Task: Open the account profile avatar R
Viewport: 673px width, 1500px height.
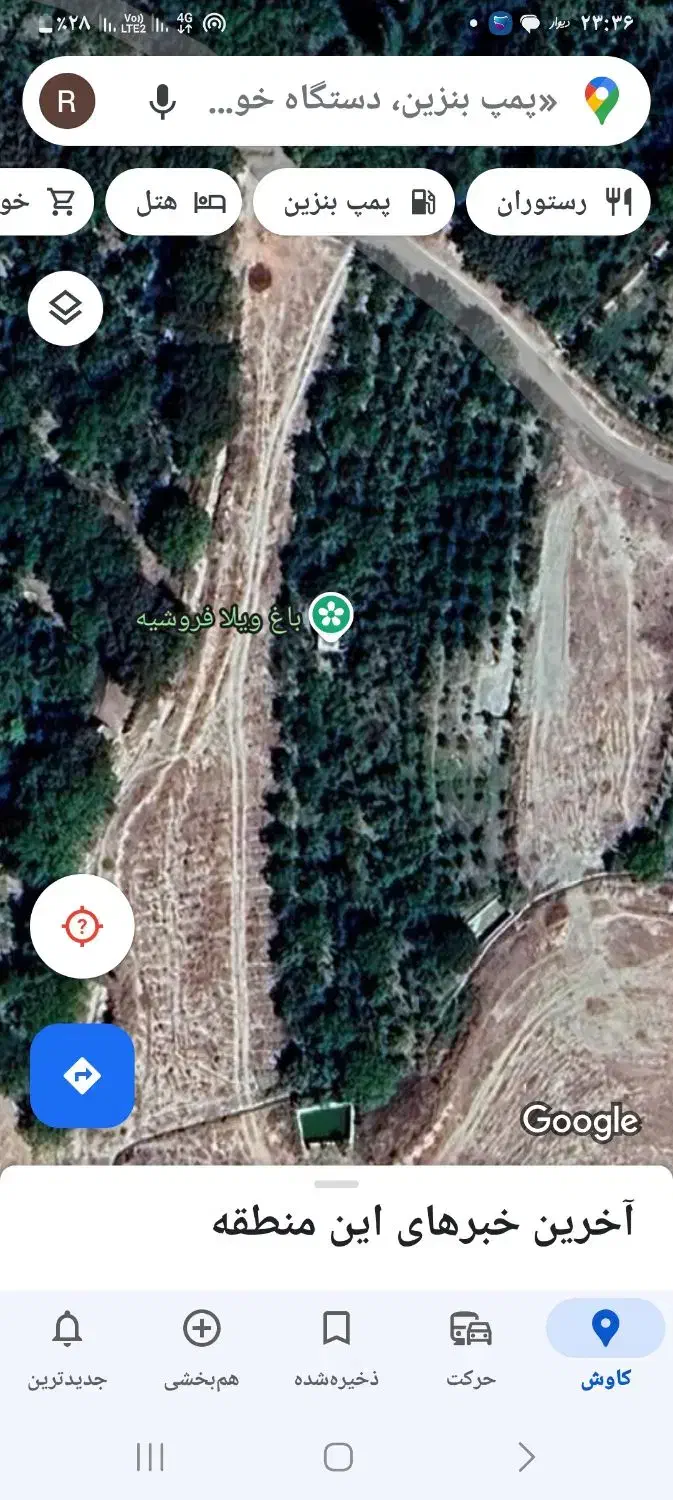Action: [67, 101]
